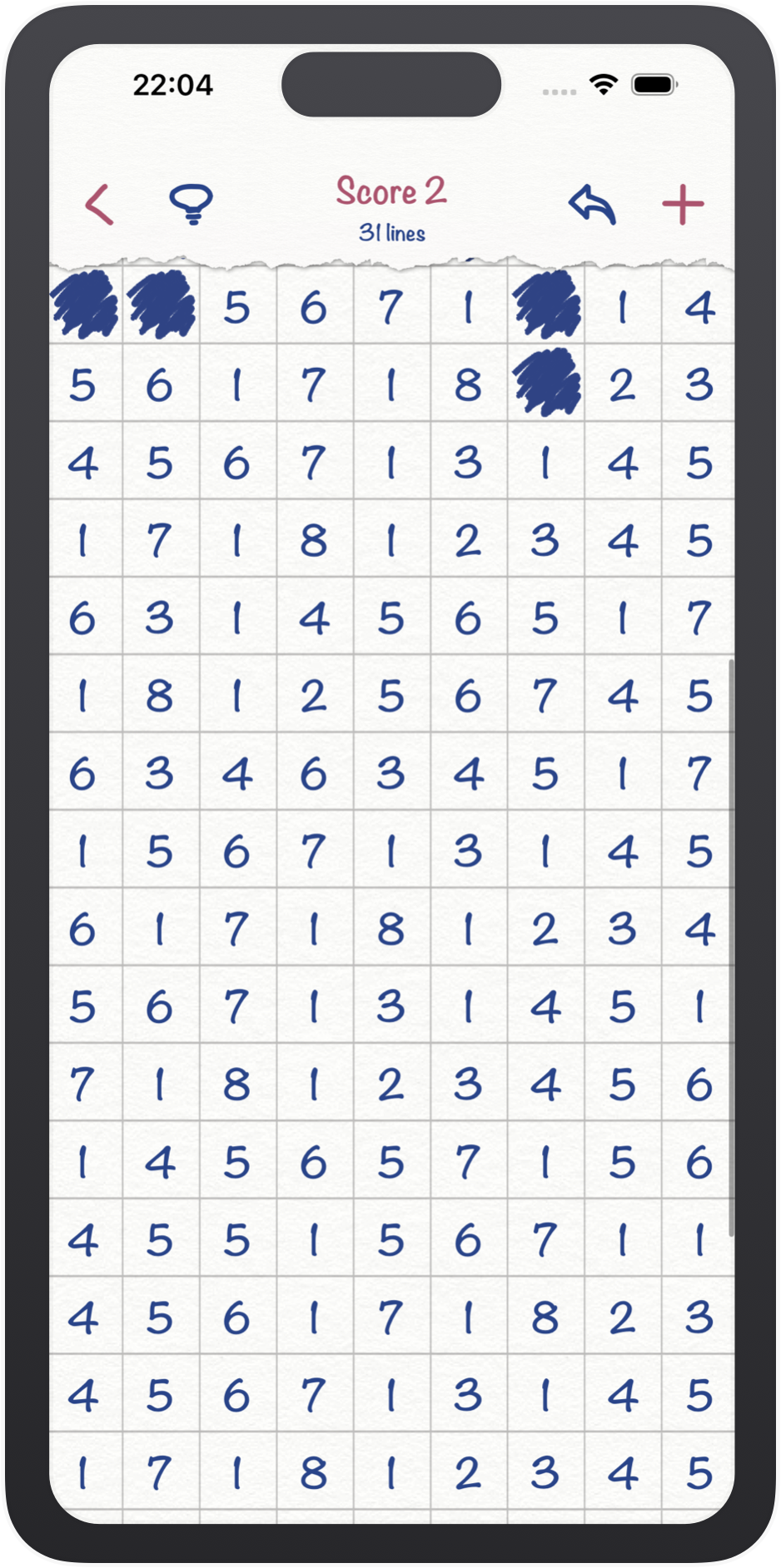Go back using the red arrow

pyautogui.click(x=99, y=205)
